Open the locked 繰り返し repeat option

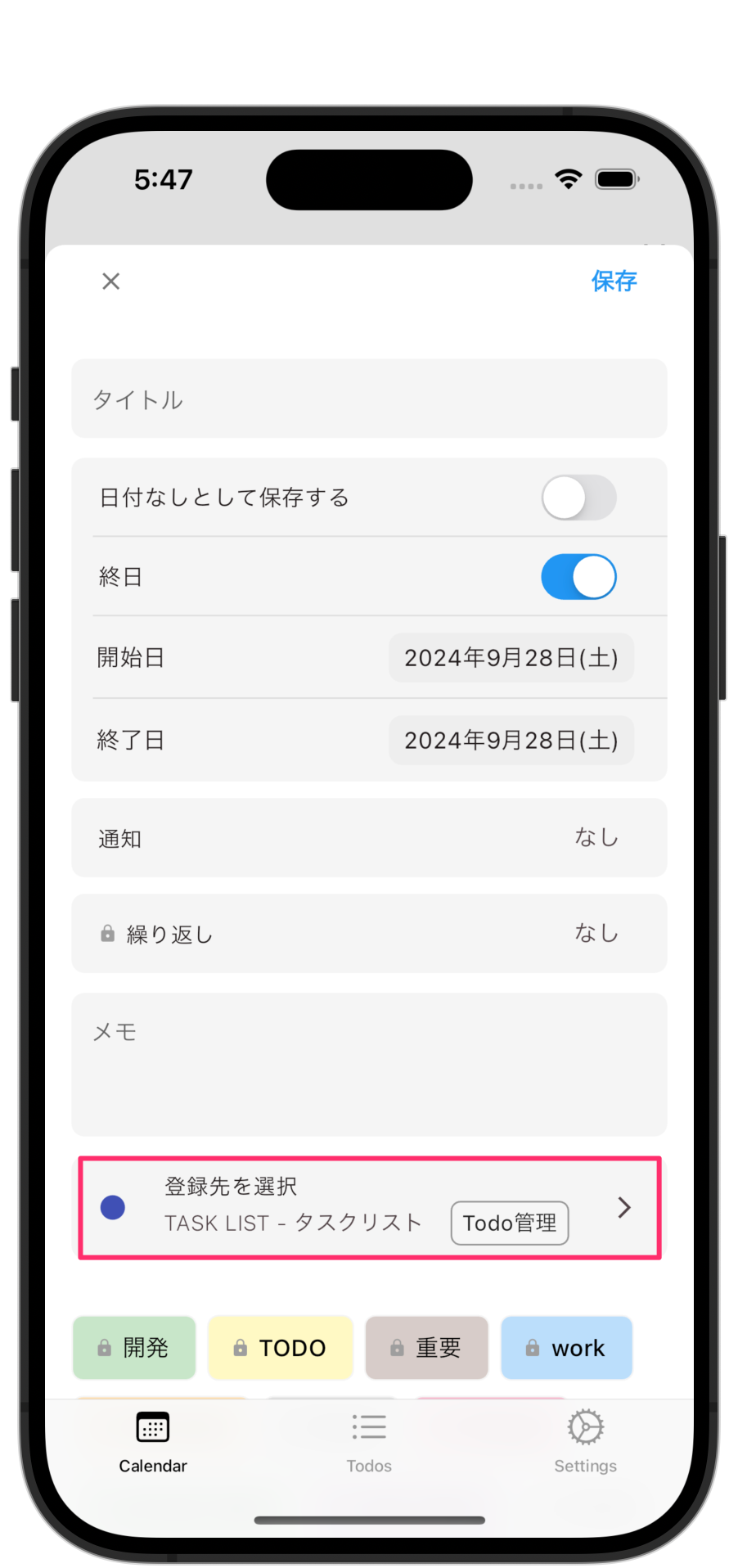click(x=369, y=934)
